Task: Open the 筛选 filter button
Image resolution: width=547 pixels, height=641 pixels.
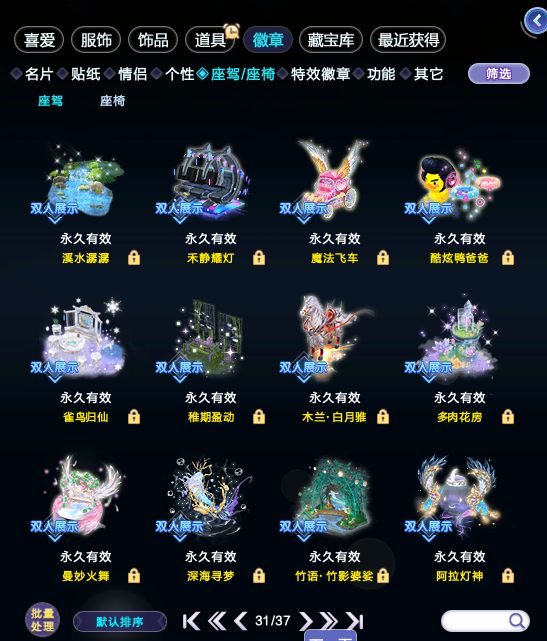Action: [499, 74]
